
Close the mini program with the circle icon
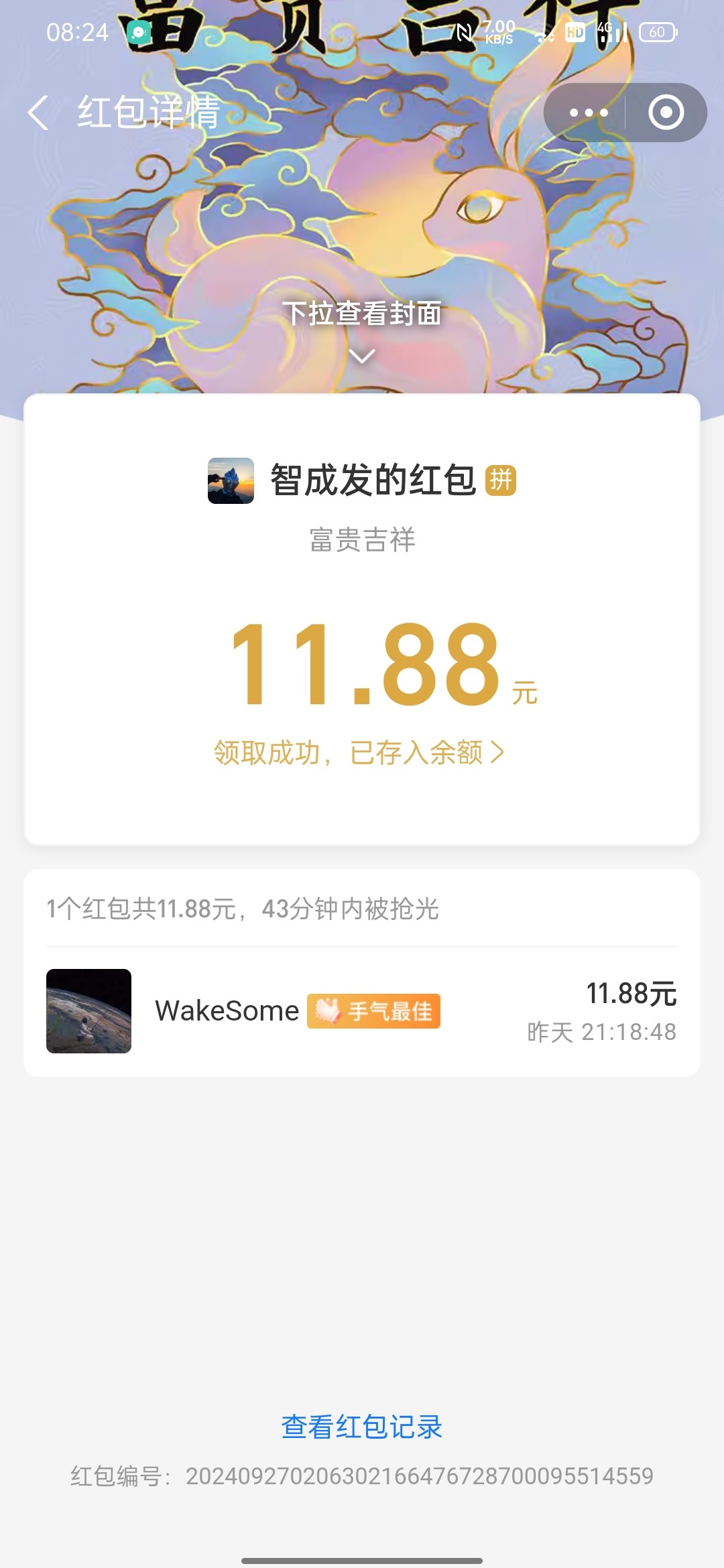[666, 113]
